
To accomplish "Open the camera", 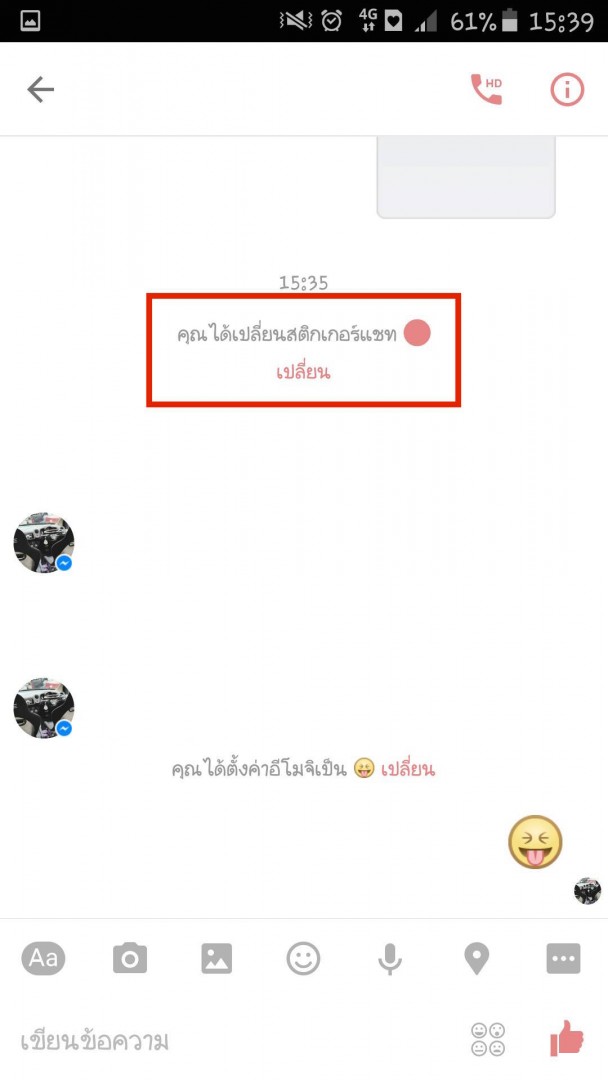I will tap(130, 959).
